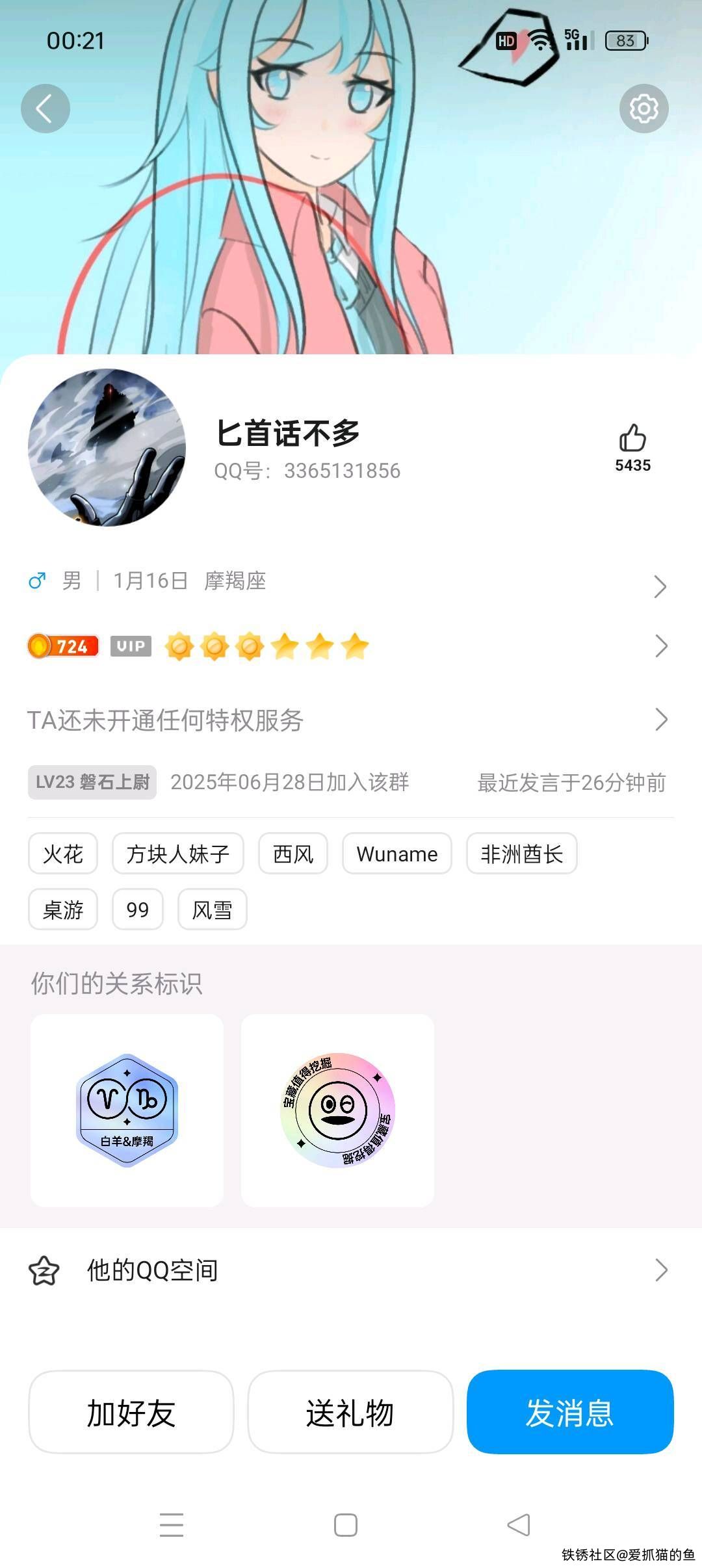Open the 宝藏值得挖掘 relationship badge
The image size is (702, 1568).
click(x=337, y=1110)
